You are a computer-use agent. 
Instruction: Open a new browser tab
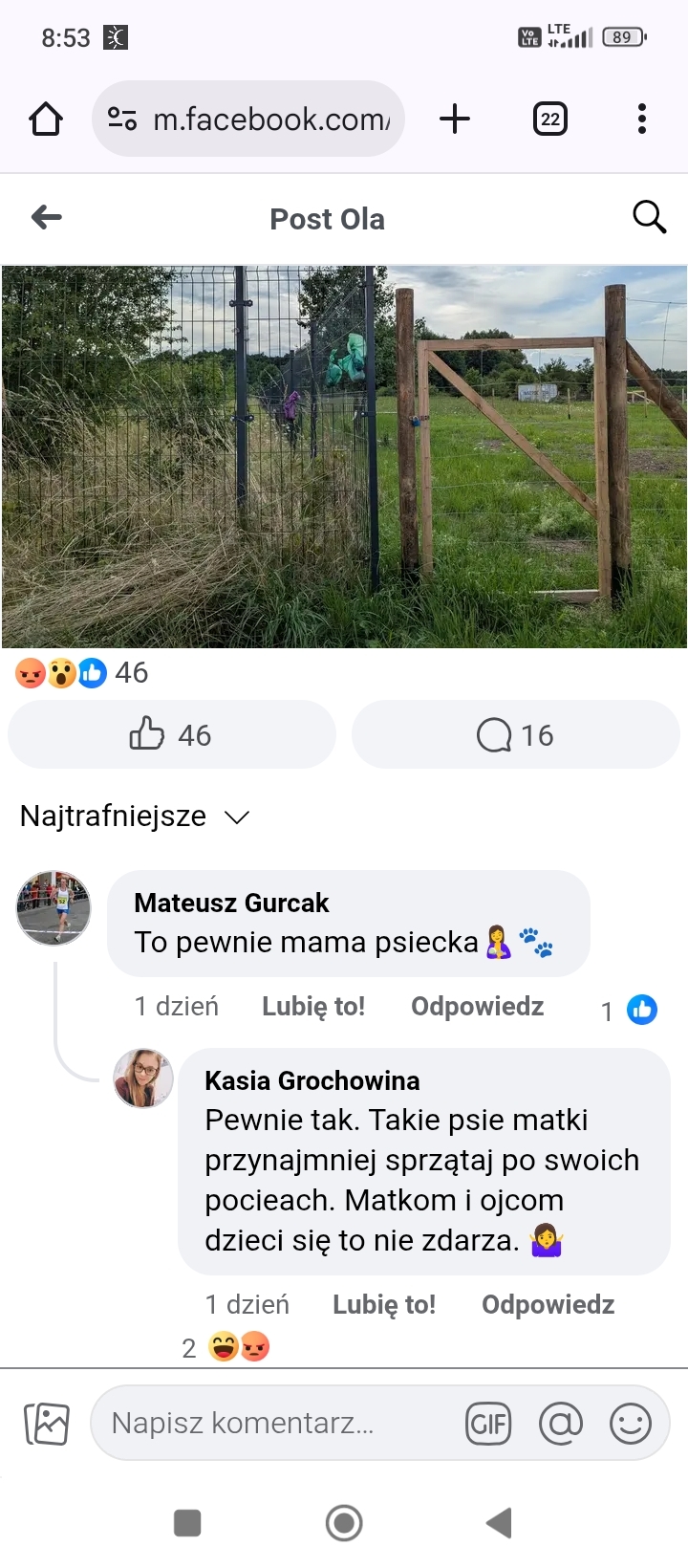point(455,120)
